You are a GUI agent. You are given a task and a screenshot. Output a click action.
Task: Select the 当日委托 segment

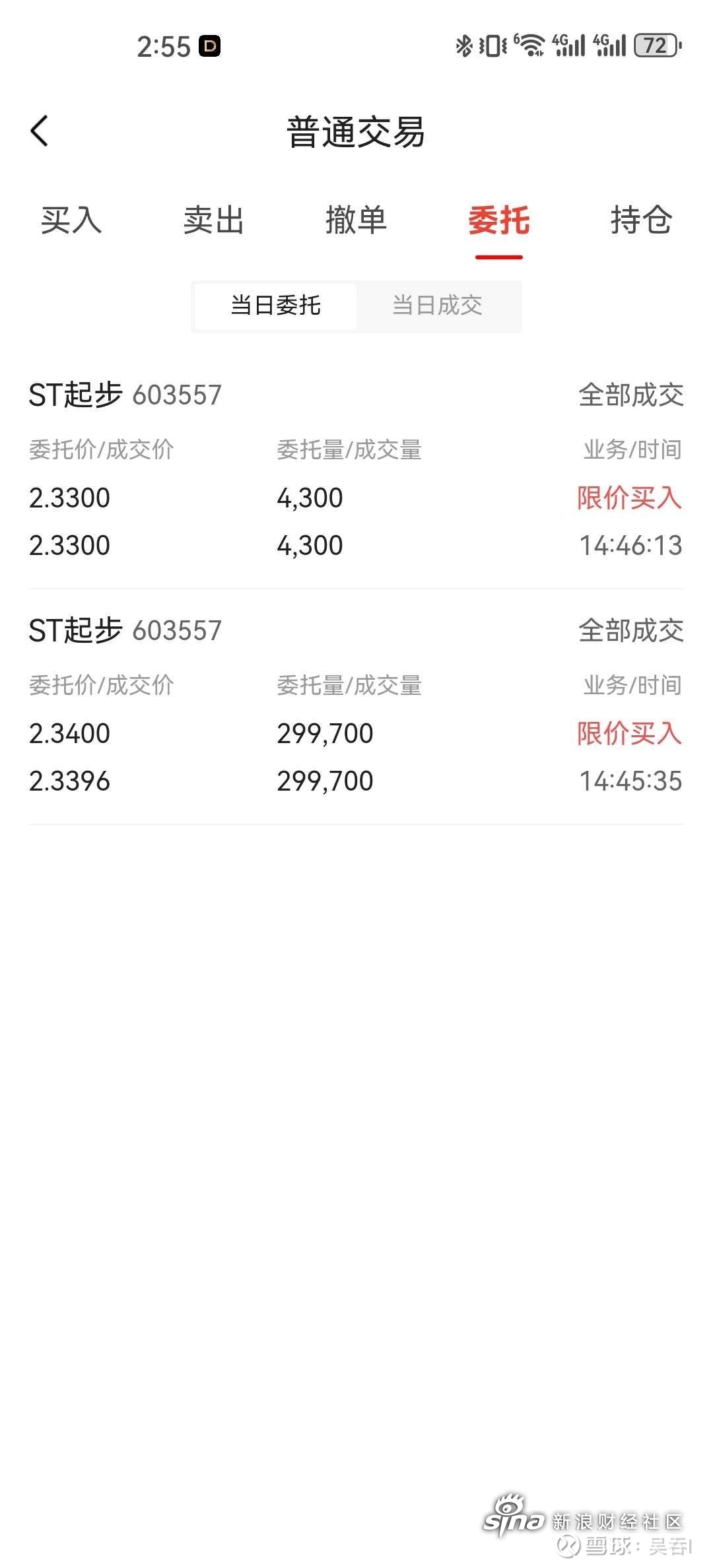(x=275, y=306)
